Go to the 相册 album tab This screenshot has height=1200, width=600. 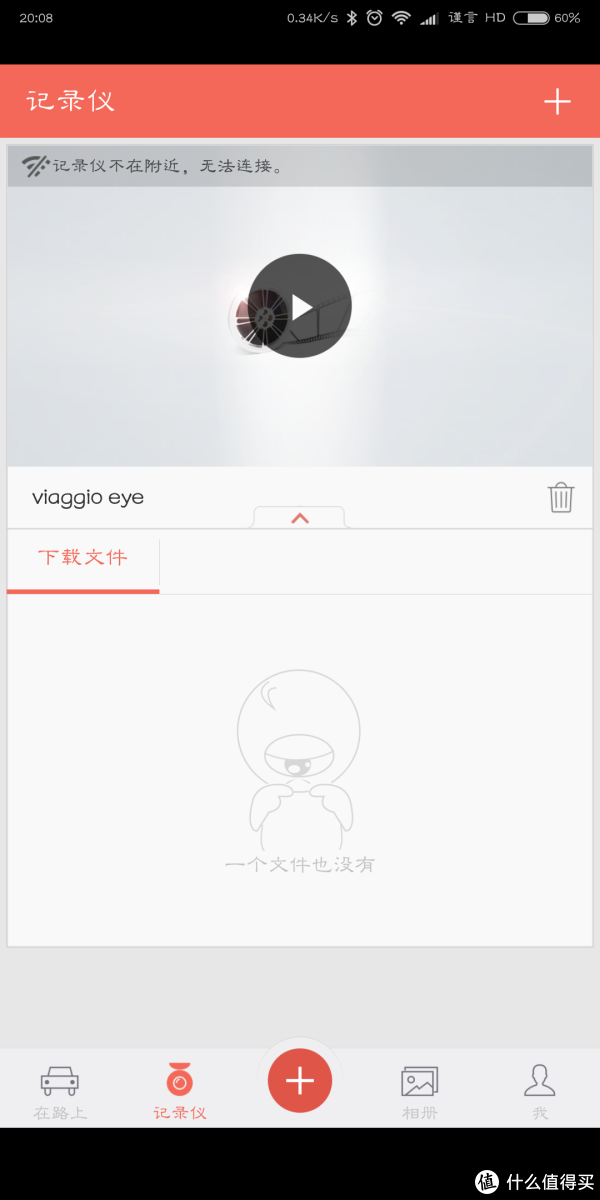point(420,1091)
